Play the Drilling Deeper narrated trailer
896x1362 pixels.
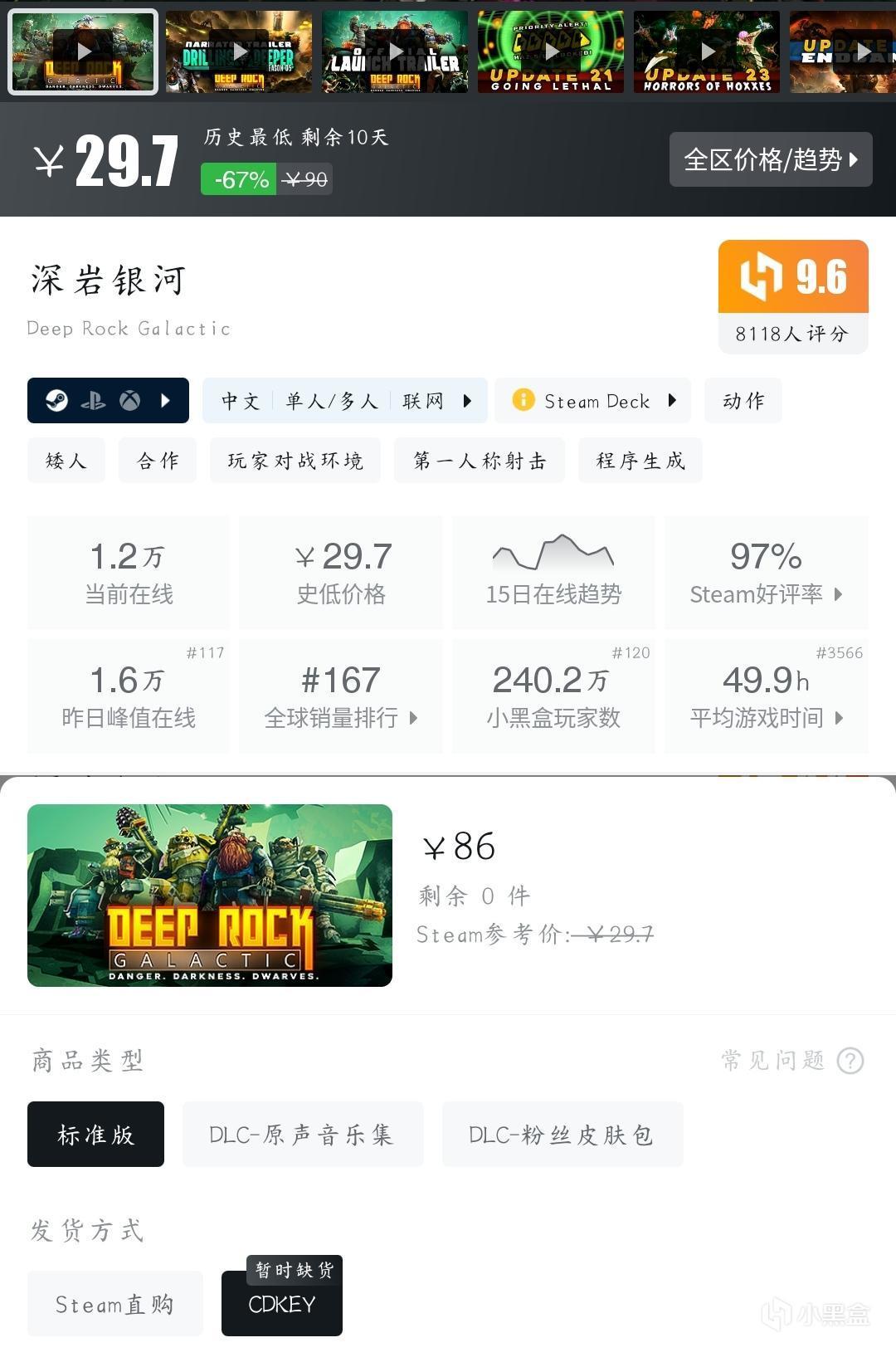point(239,51)
